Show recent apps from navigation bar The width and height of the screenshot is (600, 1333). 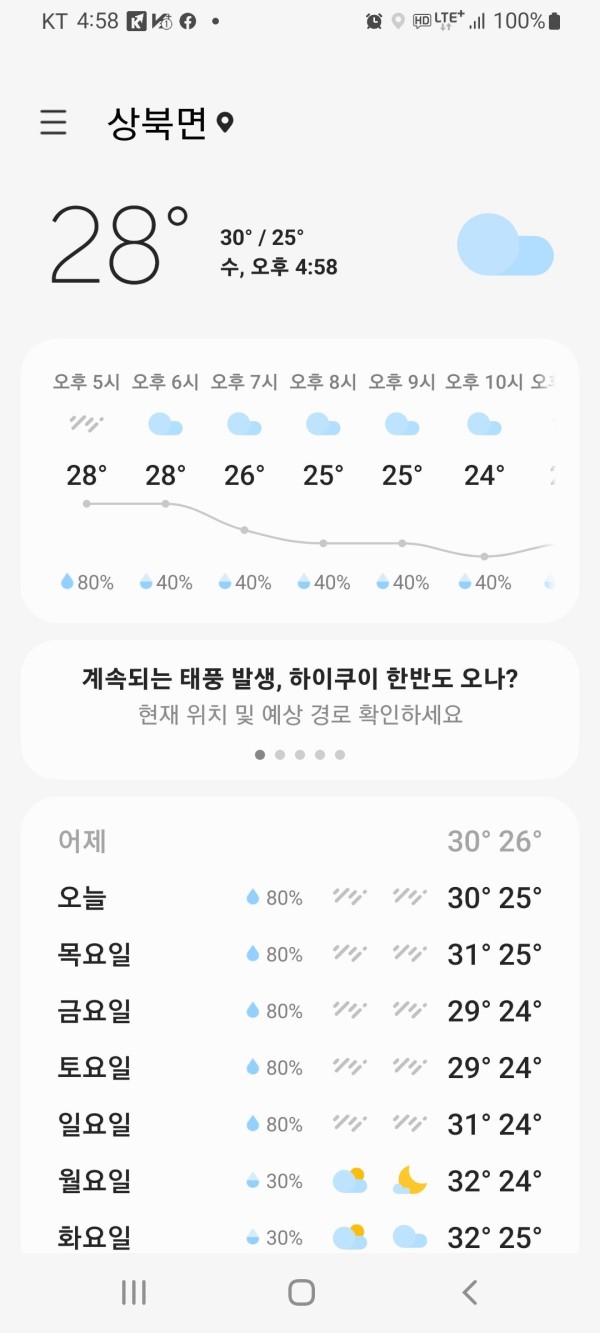[x=133, y=1292]
